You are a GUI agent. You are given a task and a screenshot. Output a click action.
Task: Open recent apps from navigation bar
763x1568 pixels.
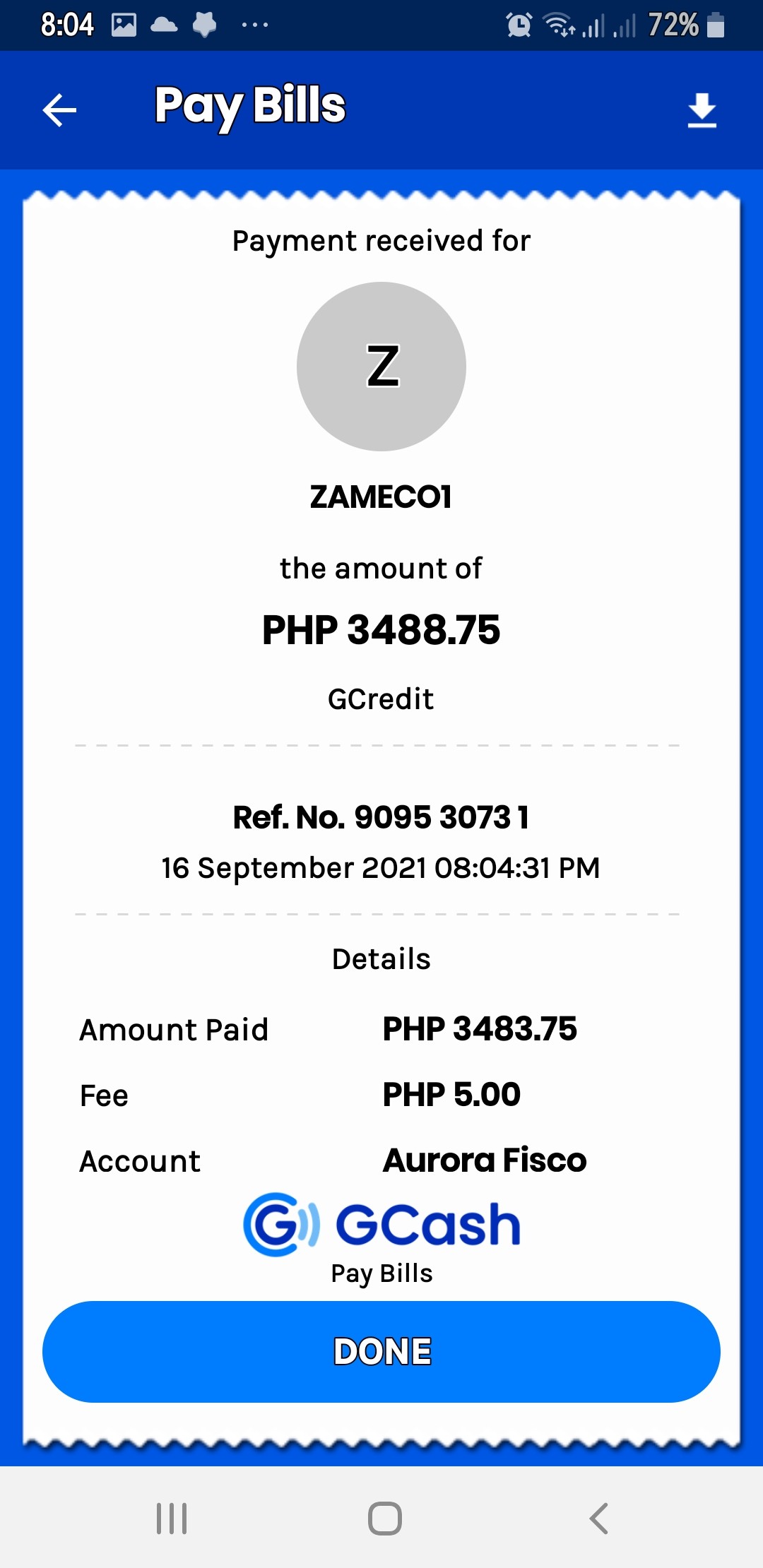(x=172, y=1518)
